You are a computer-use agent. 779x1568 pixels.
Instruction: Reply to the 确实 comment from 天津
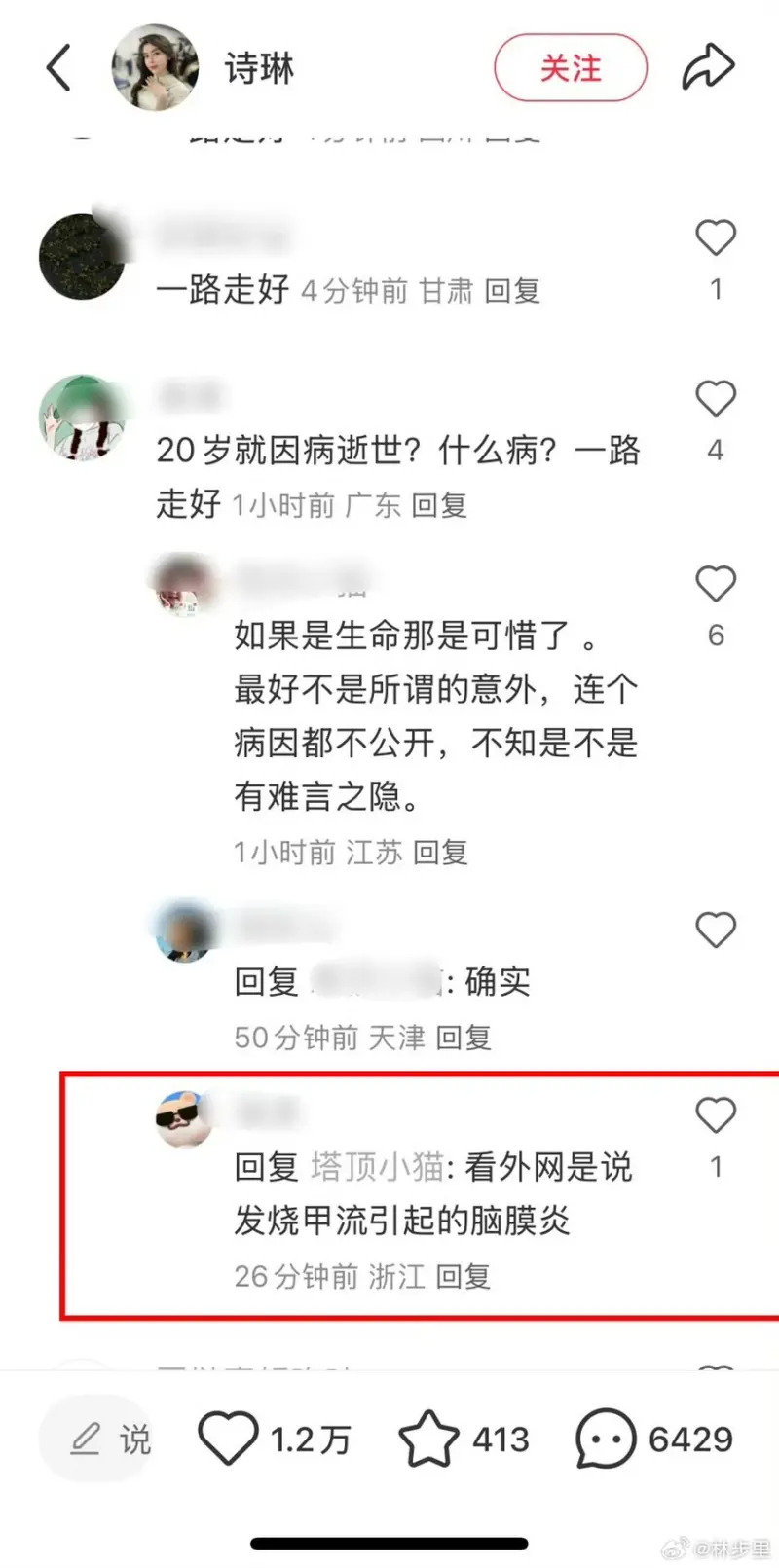[463, 1038]
